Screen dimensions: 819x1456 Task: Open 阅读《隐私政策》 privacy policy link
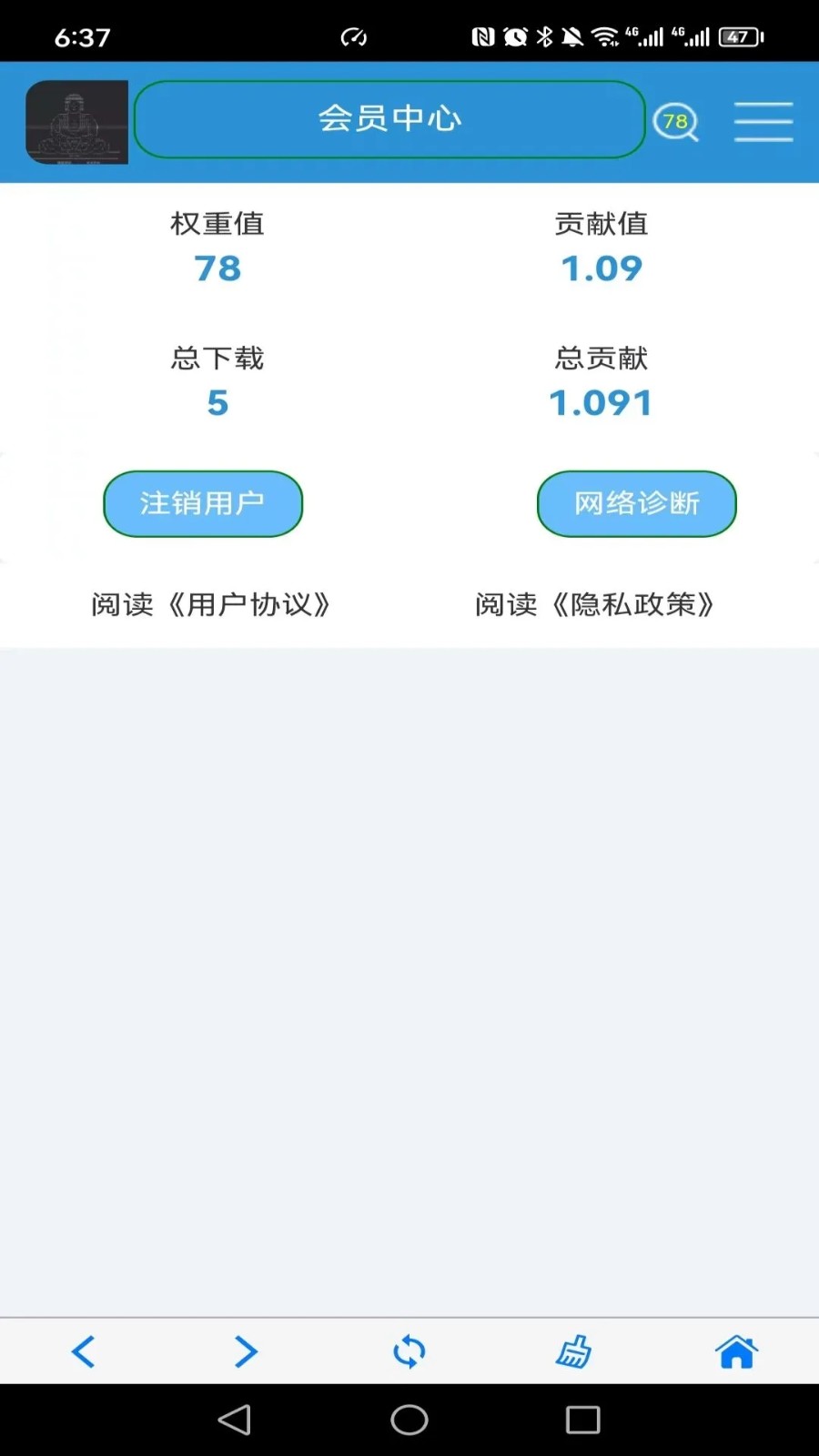[x=596, y=604]
